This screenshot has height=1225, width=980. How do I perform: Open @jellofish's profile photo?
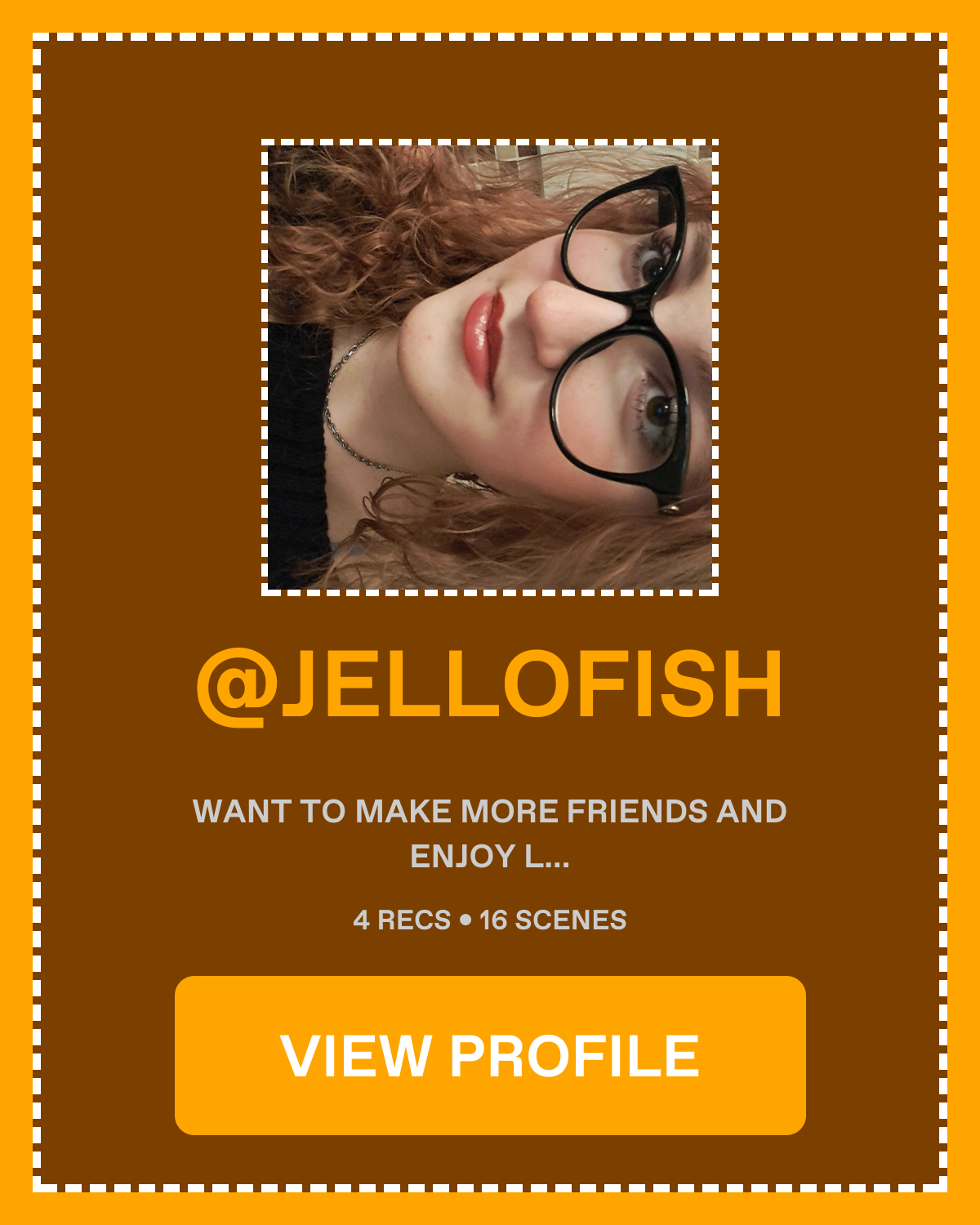[490, 367]
